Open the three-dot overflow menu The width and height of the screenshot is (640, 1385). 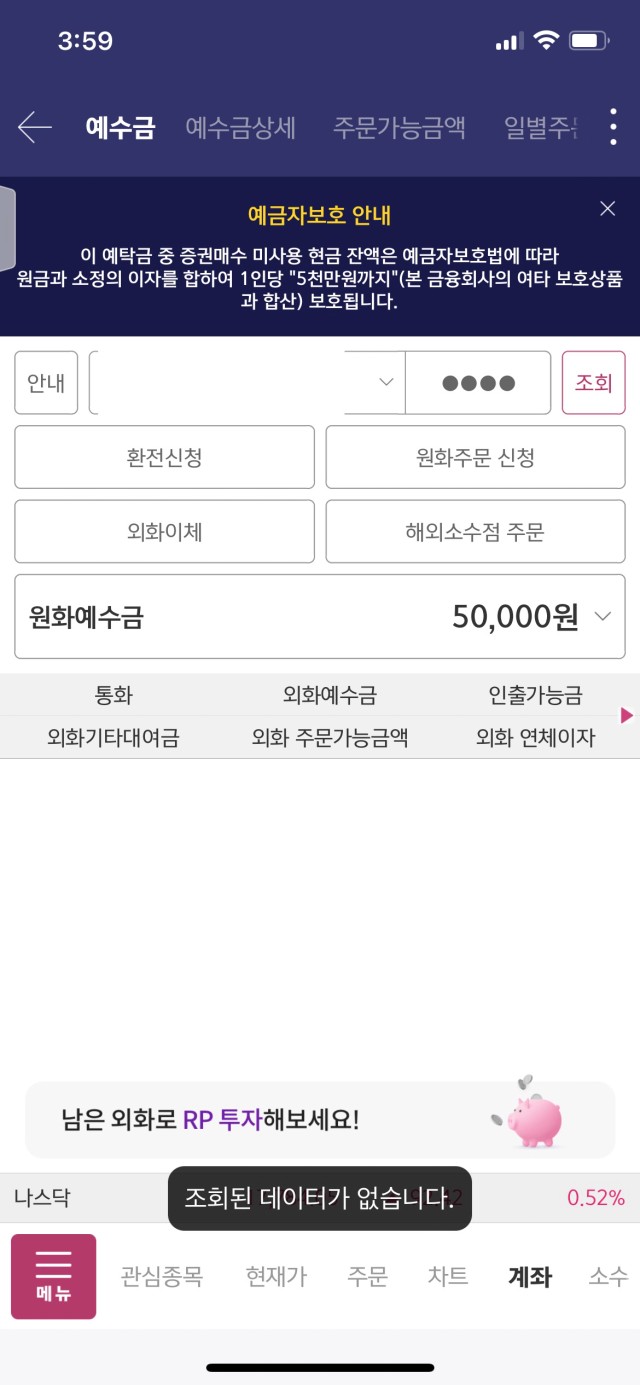coord(613,127)
